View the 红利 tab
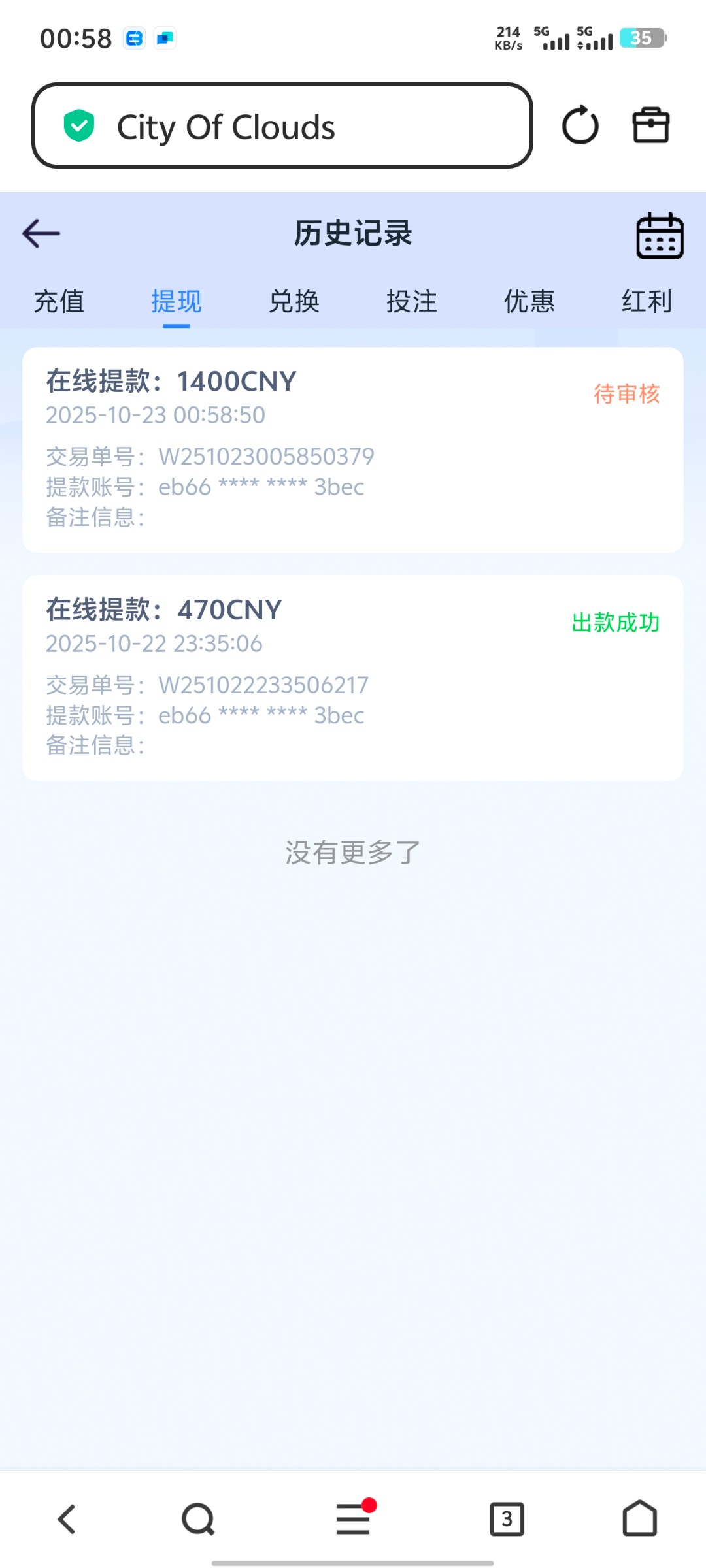 [647, 302]
